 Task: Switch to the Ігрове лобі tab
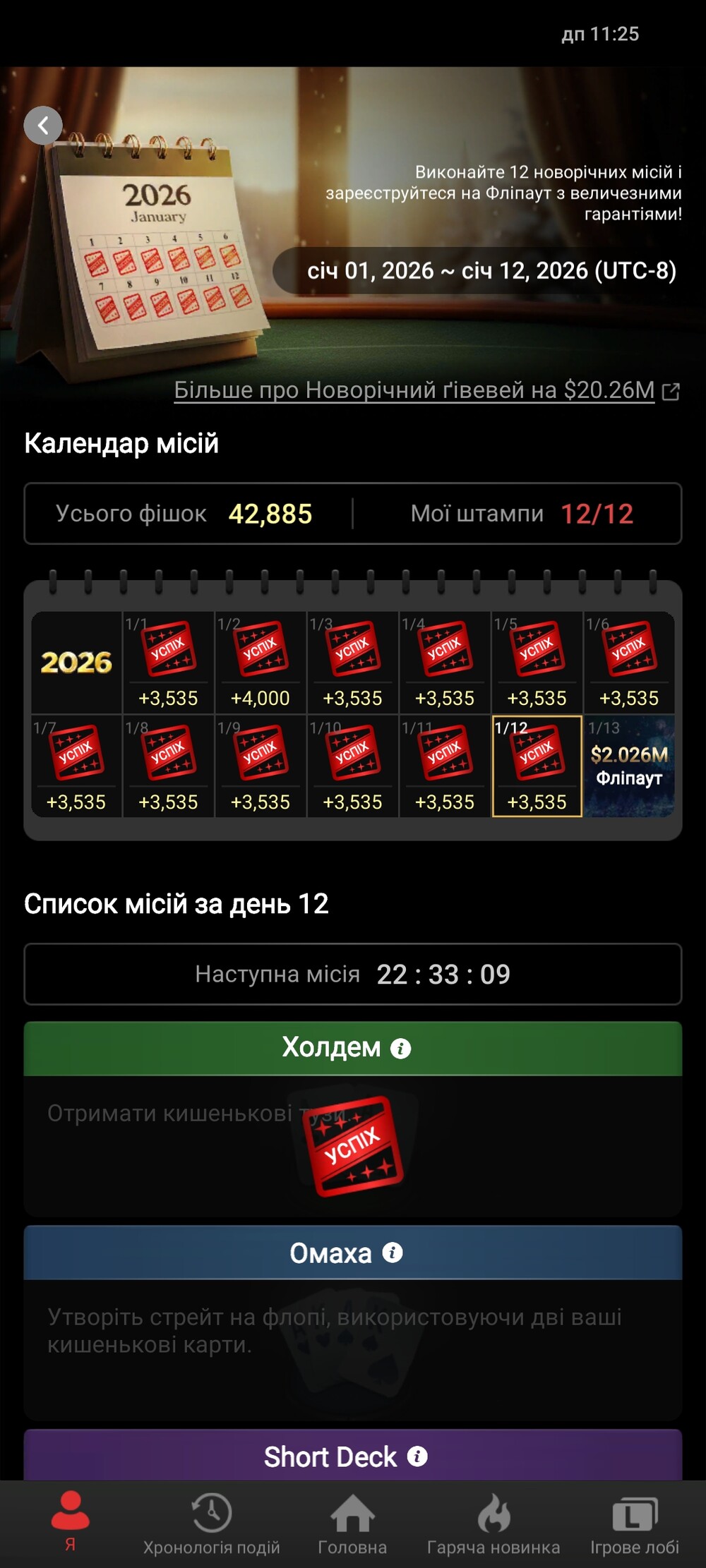pos(635,1523)
